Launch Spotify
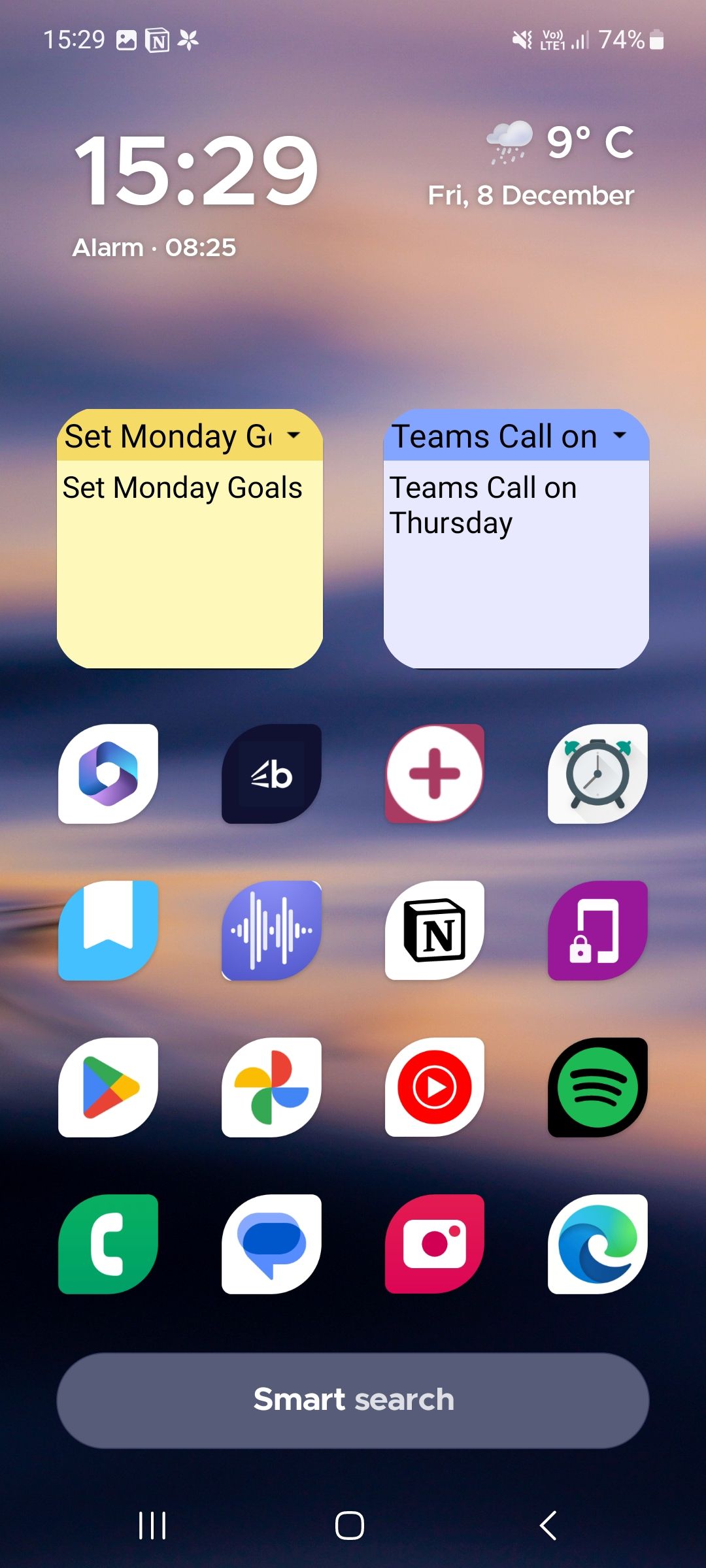 pos(597,1086)
